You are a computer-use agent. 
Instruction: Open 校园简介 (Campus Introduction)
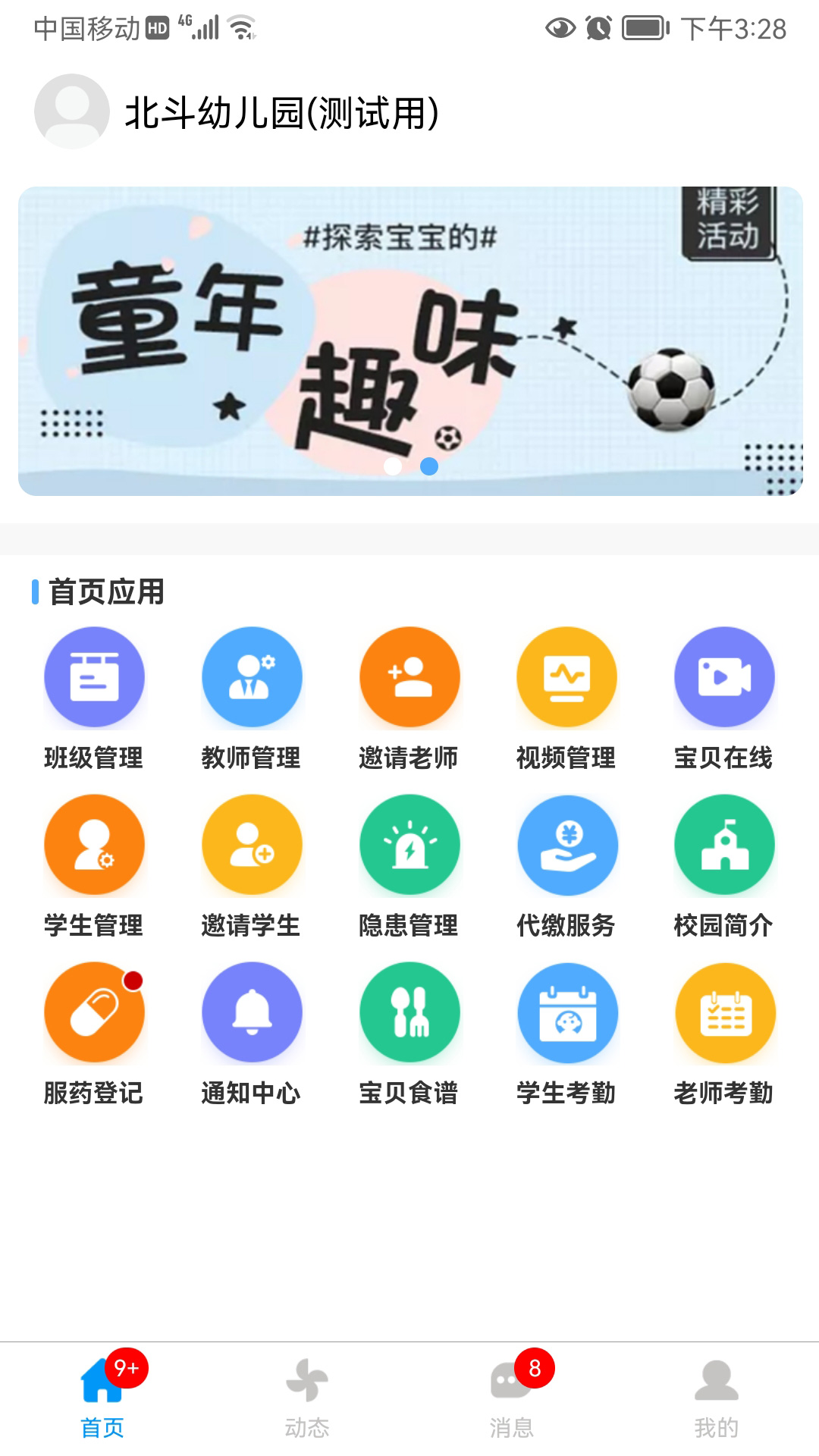[x=725, y=845]
